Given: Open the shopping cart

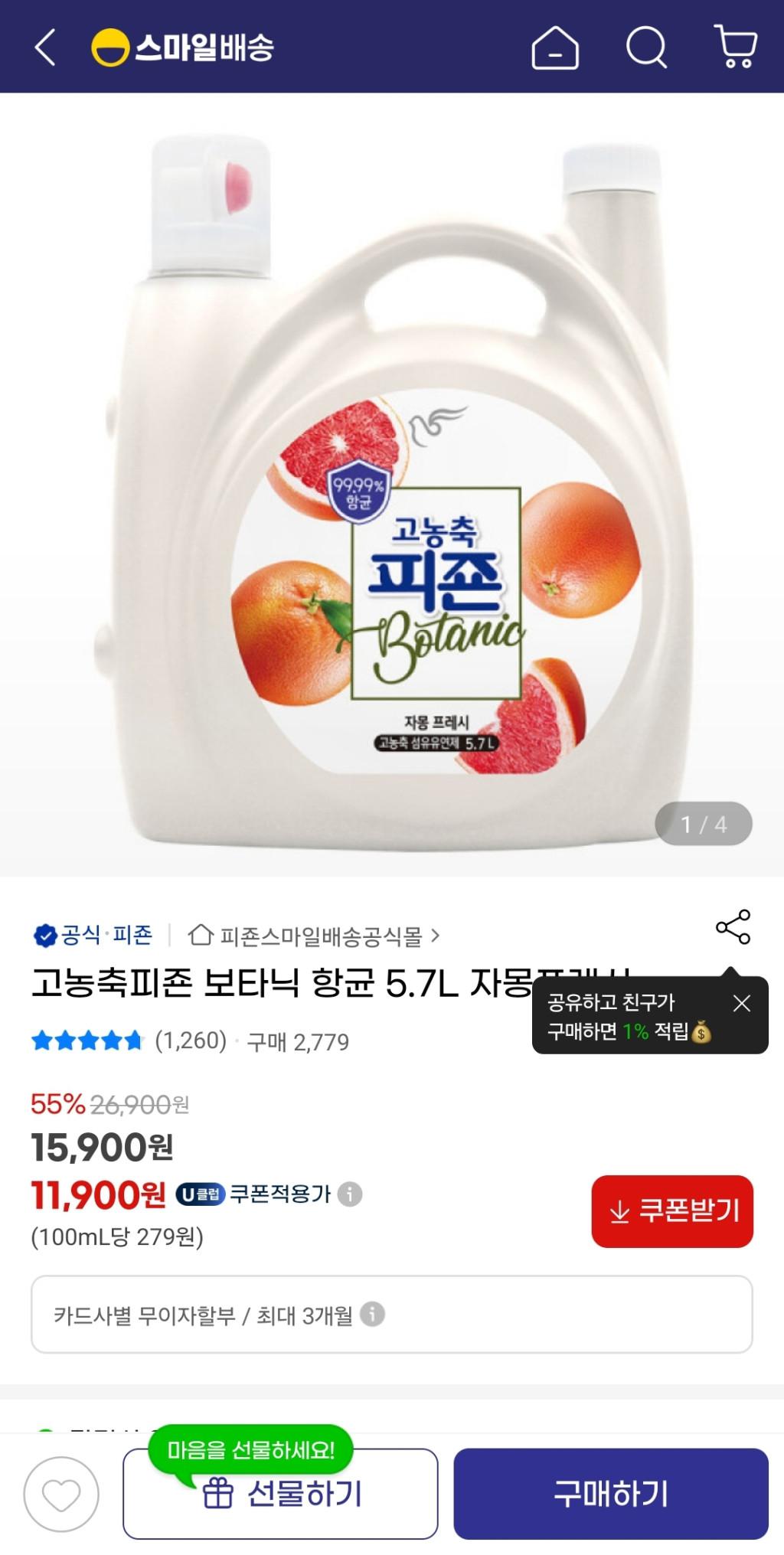Looking at the screenshot, I should (736, 46).
